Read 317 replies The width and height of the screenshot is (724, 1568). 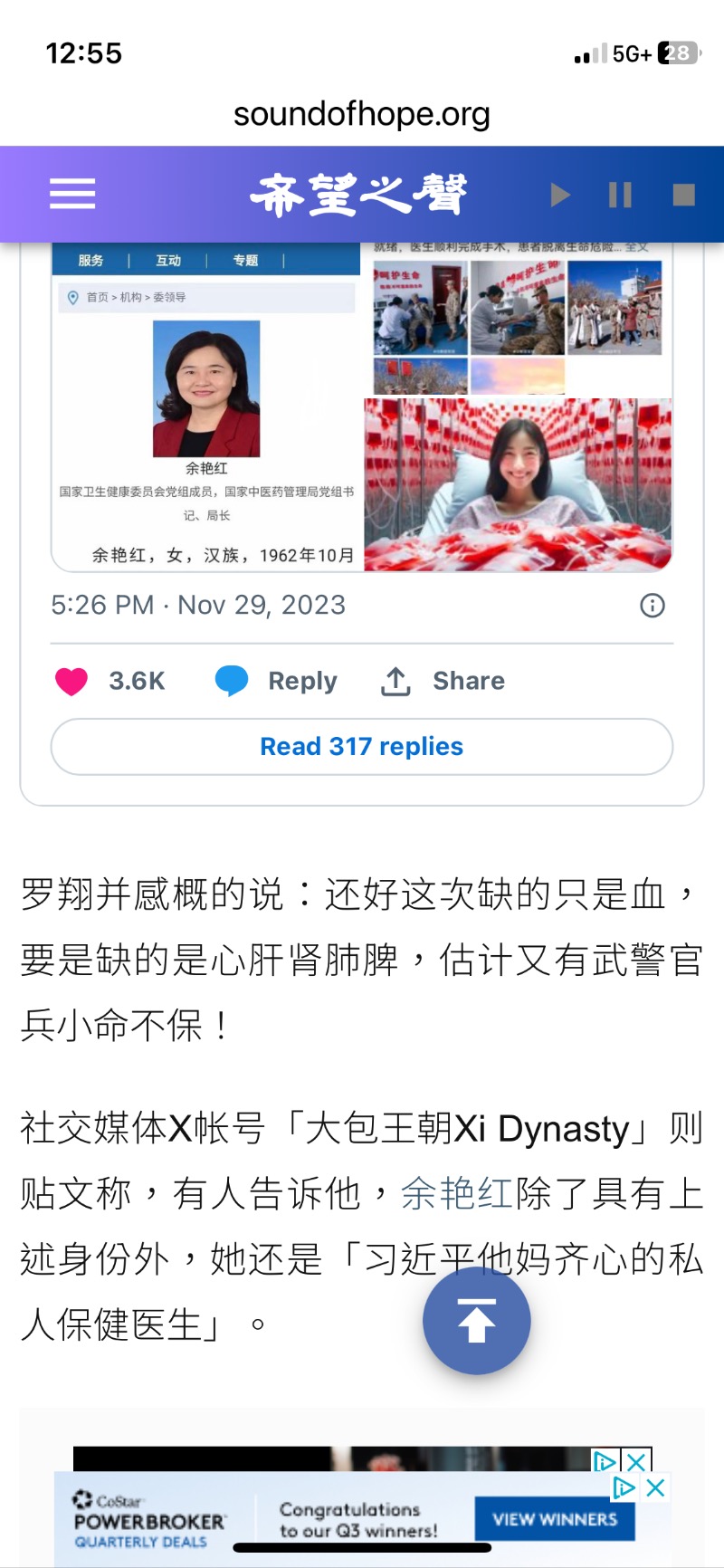click(x=362, y=747)
